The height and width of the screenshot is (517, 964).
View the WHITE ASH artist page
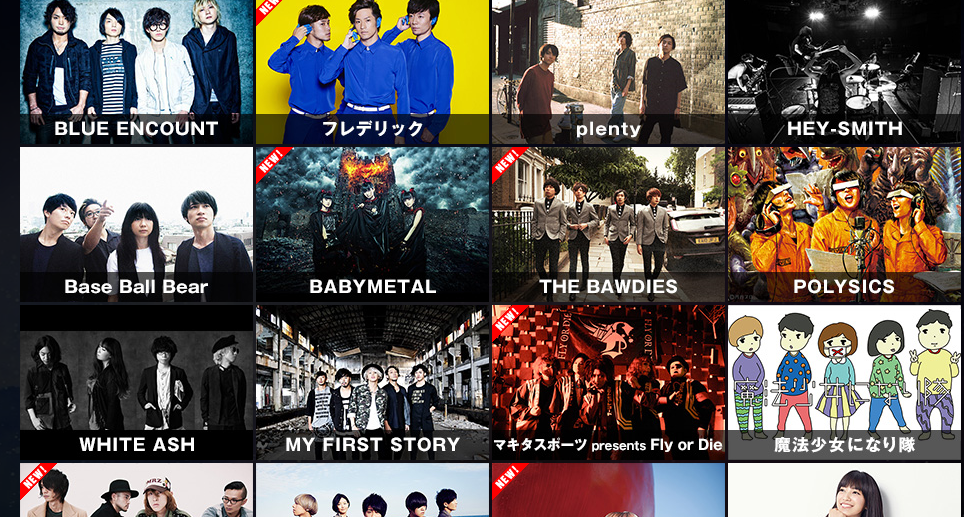[136, 385]
